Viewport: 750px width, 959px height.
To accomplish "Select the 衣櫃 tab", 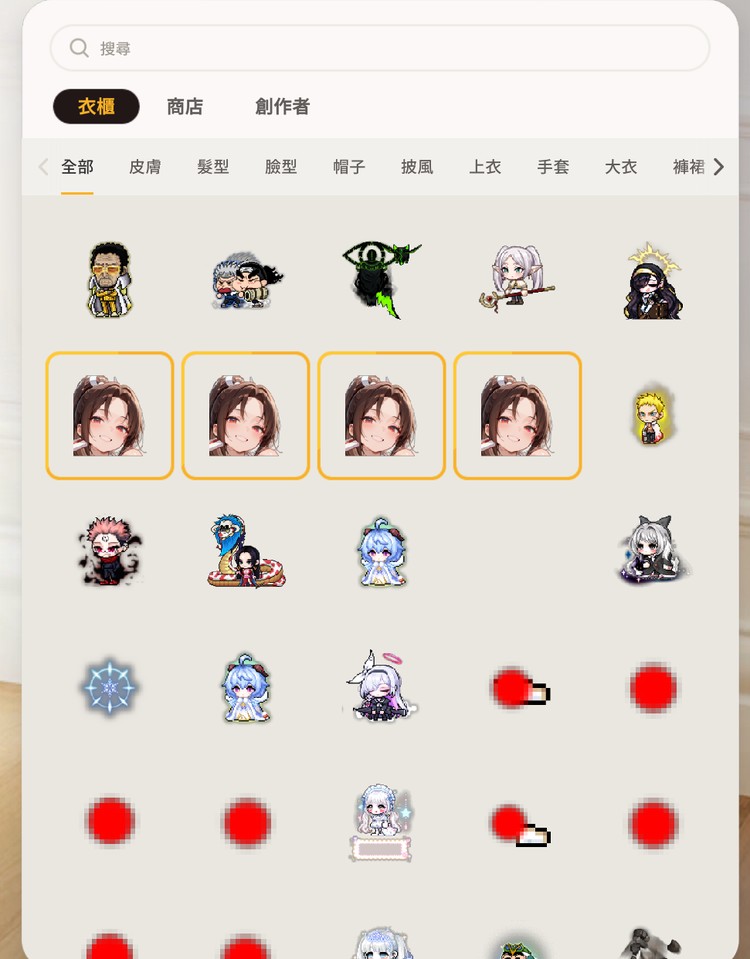I will click(x=96, y=106).
